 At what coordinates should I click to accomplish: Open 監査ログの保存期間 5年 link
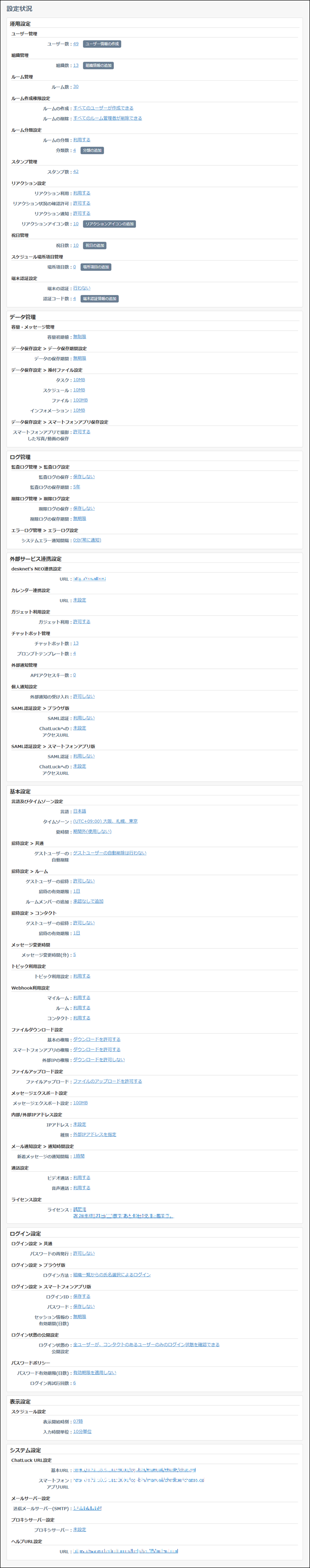[77, 487]
